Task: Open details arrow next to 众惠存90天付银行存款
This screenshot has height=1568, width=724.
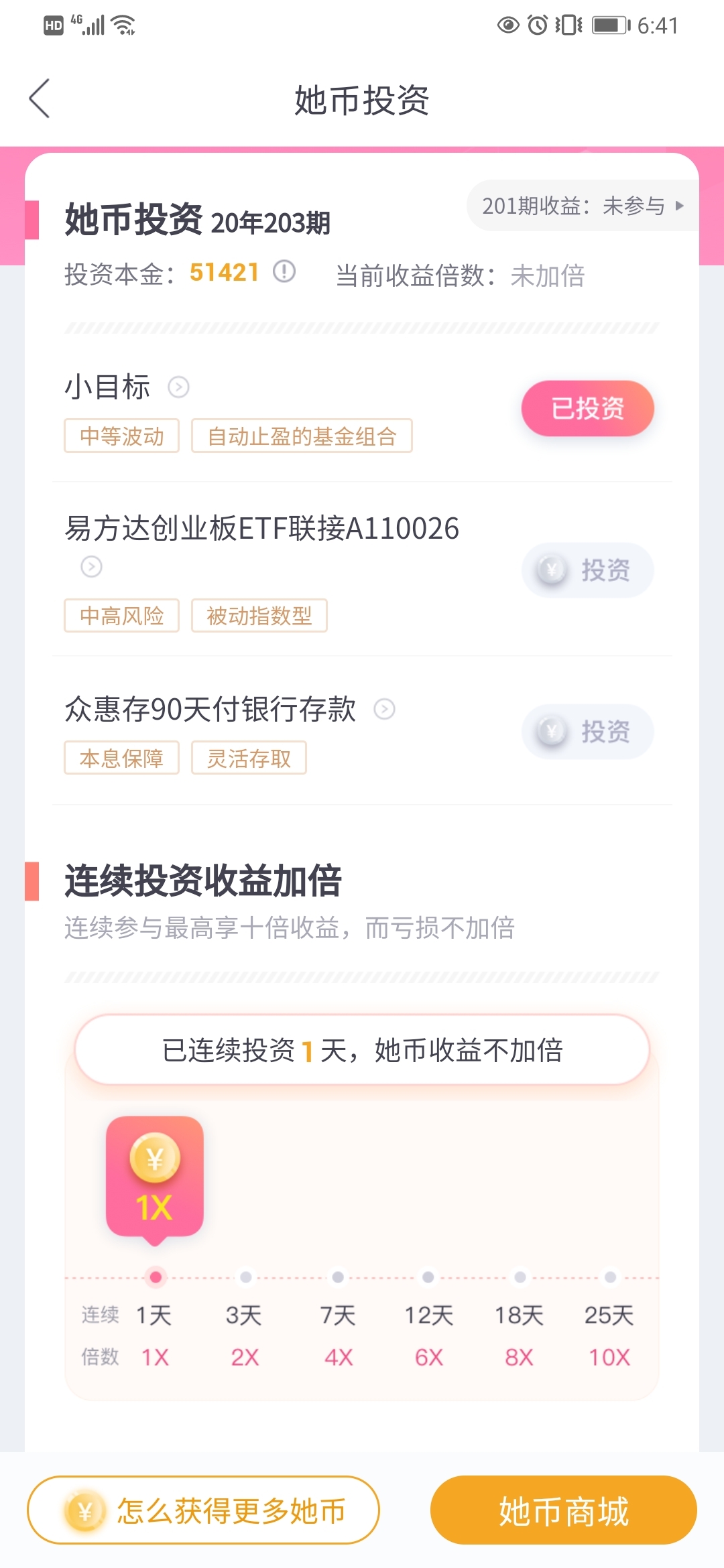Action: pos(384,708)
